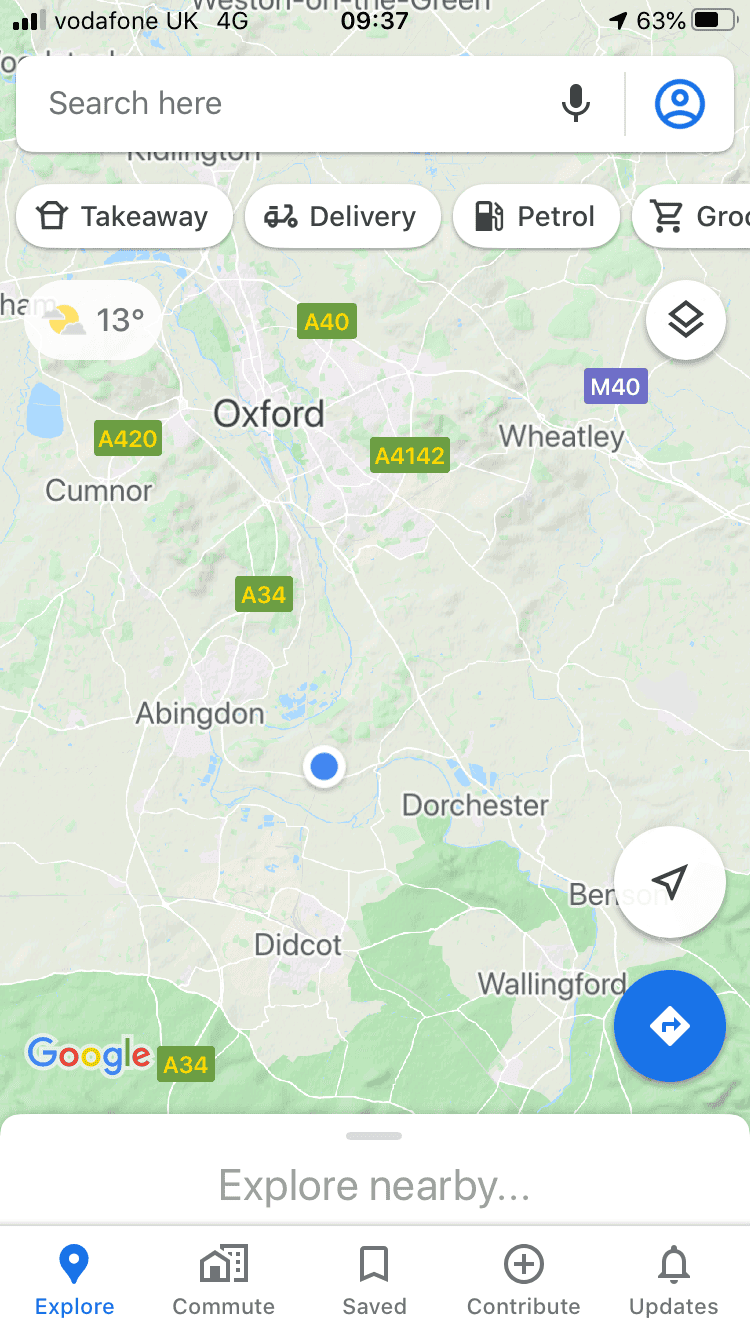Switch to the Updates tab
Image resolution: width=750 pixels, height=1334 pixels.
(x=674, y=1280)
